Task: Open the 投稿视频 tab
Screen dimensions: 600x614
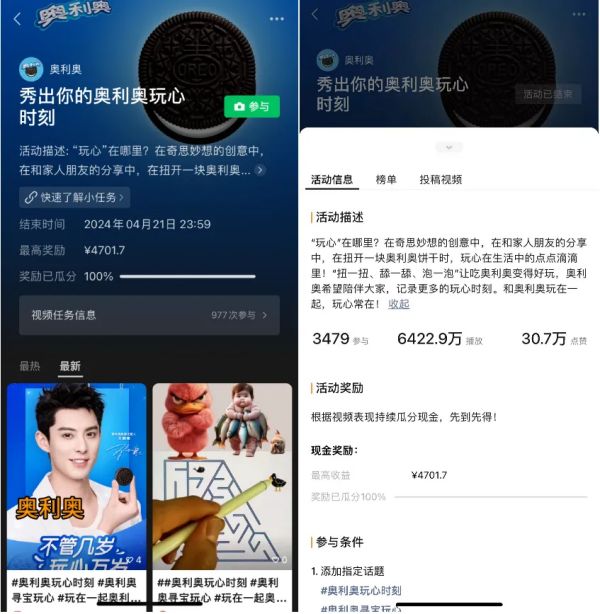Action: point(440,180)
